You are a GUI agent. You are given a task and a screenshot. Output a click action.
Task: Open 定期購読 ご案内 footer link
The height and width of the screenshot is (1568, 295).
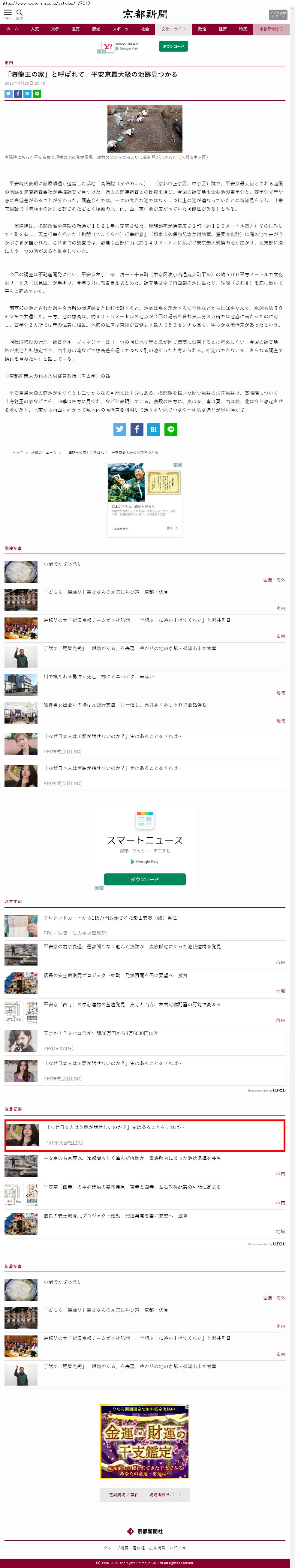(x=123, y=1494)
